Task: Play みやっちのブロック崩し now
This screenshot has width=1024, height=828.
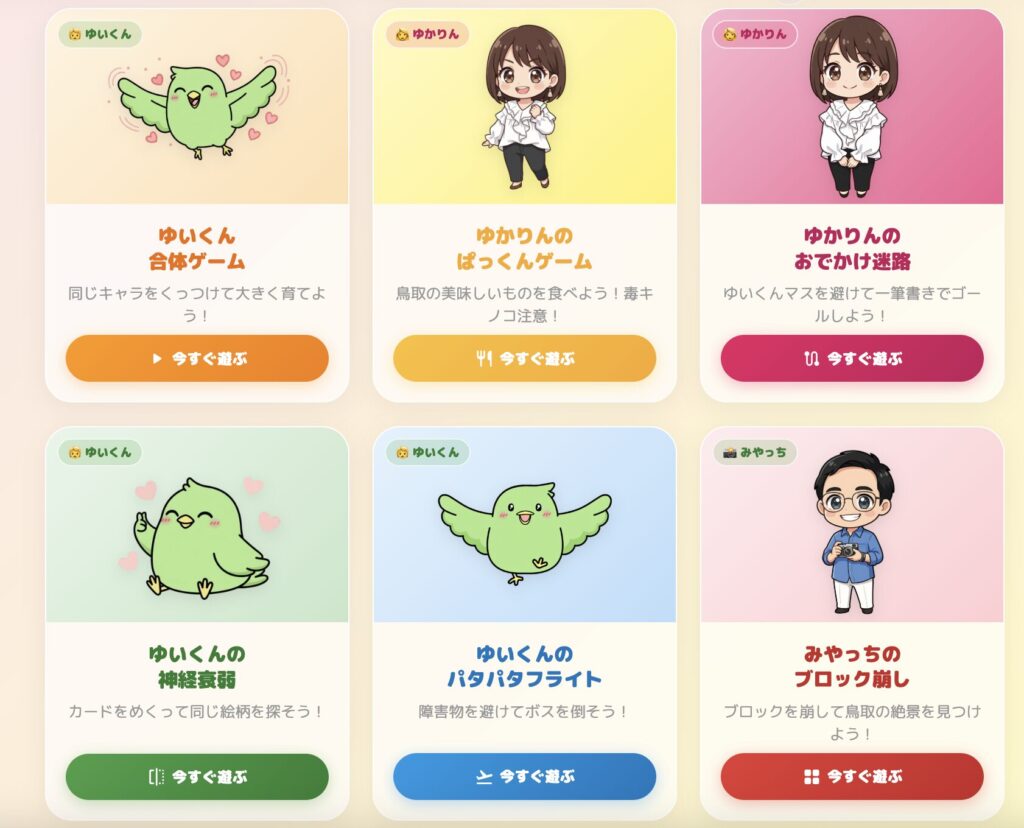Action: point(852,776)
